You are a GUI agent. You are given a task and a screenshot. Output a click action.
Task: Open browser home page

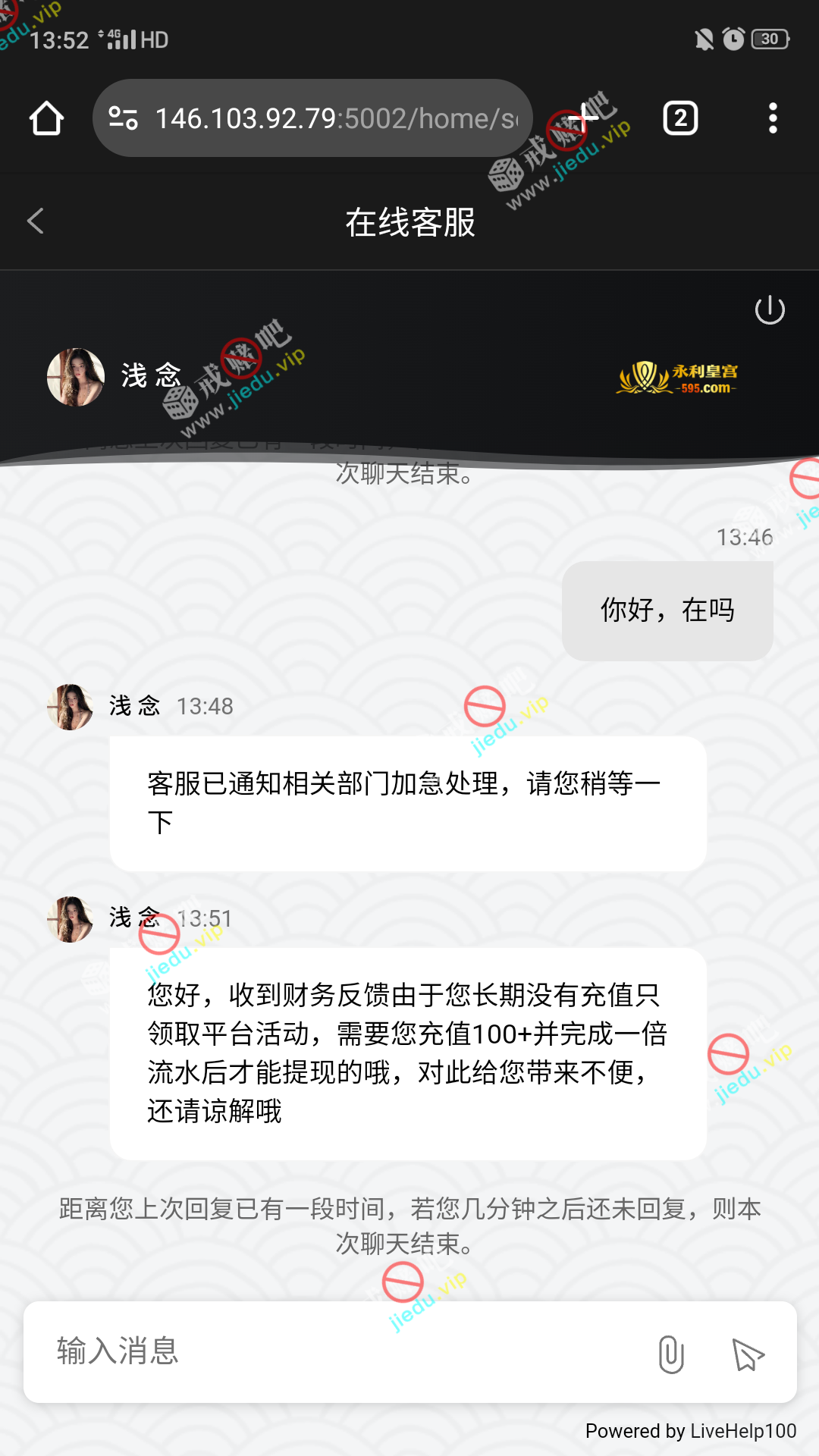click(46, 118)
